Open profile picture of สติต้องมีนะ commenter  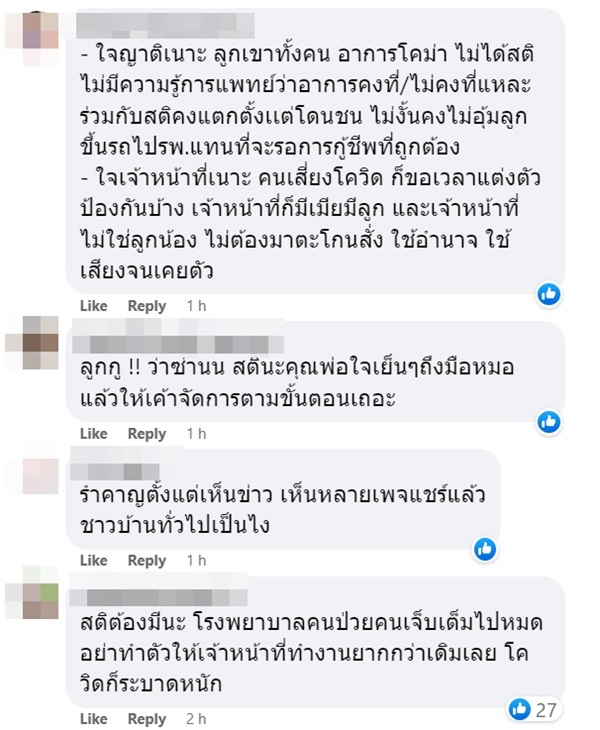(31, 595)
